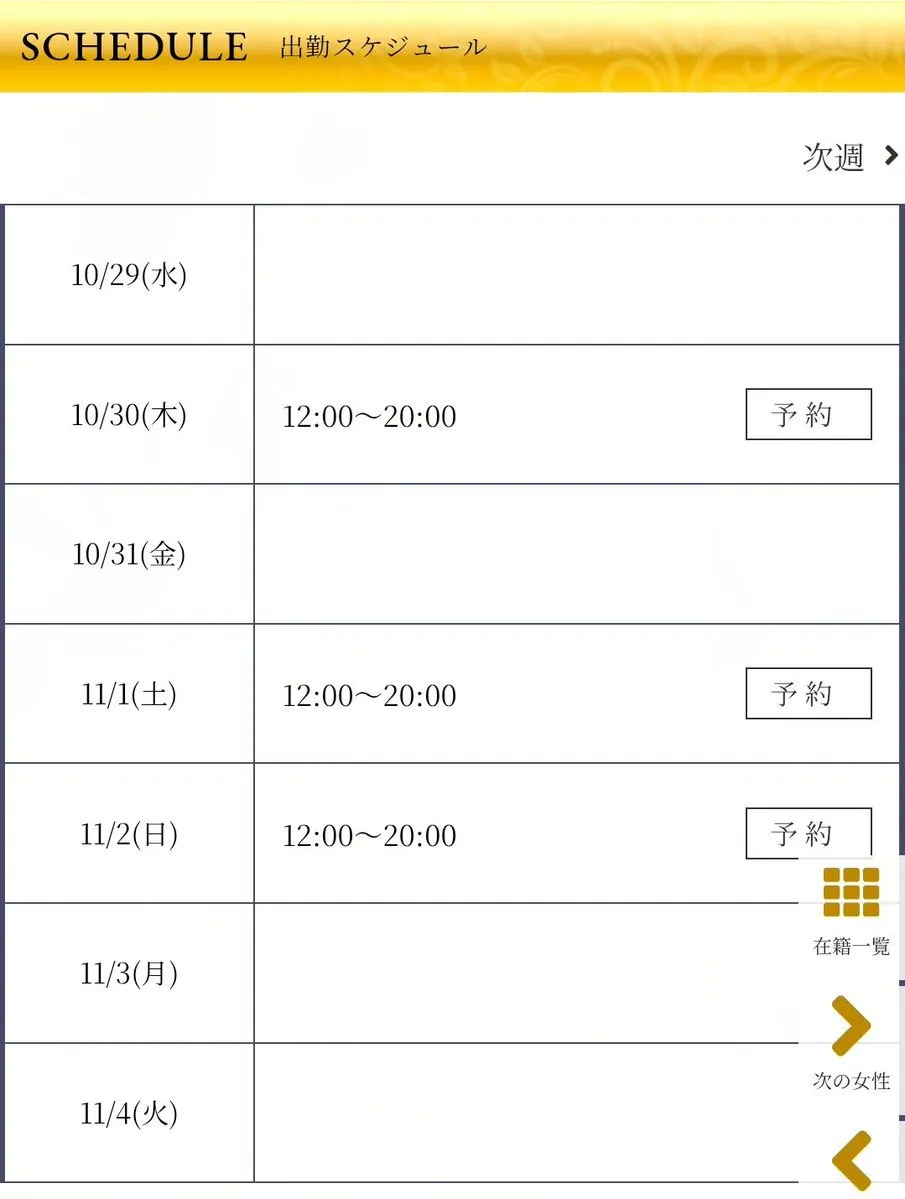Image resolution: width=905 pixels, height=1199 pixels.
Task: Tap 予約 for 10/30(木)
Action: point(808,414)
